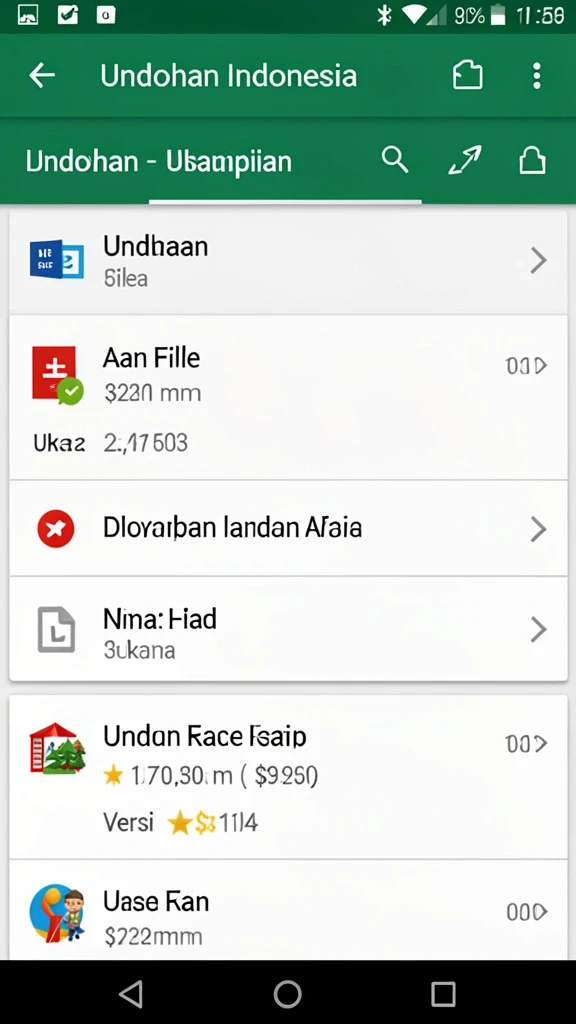Open the Undan Race Fsaip item
The image size is (576, 1024).
click(288, 776)
